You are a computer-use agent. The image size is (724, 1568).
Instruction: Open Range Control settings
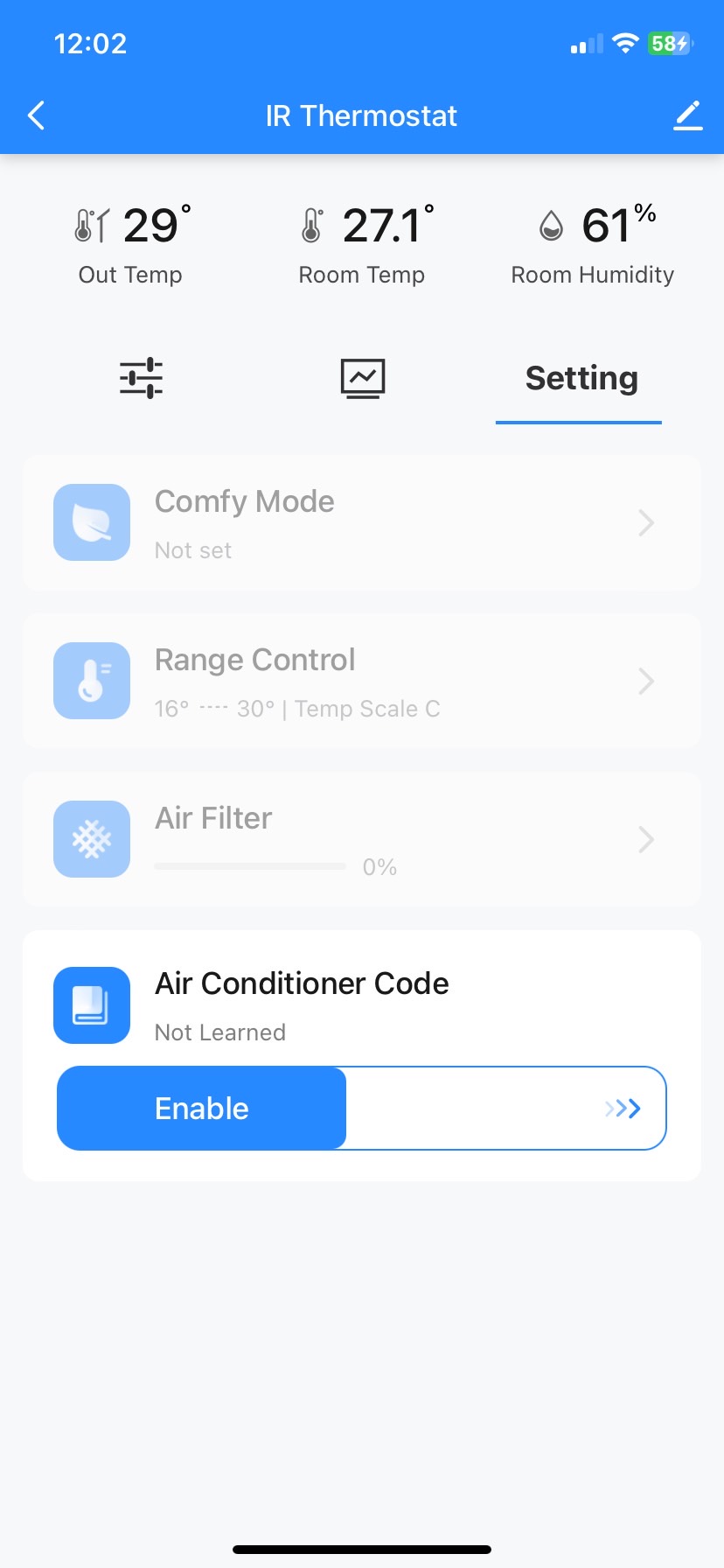pyautogui.click(x=362, y=681)
